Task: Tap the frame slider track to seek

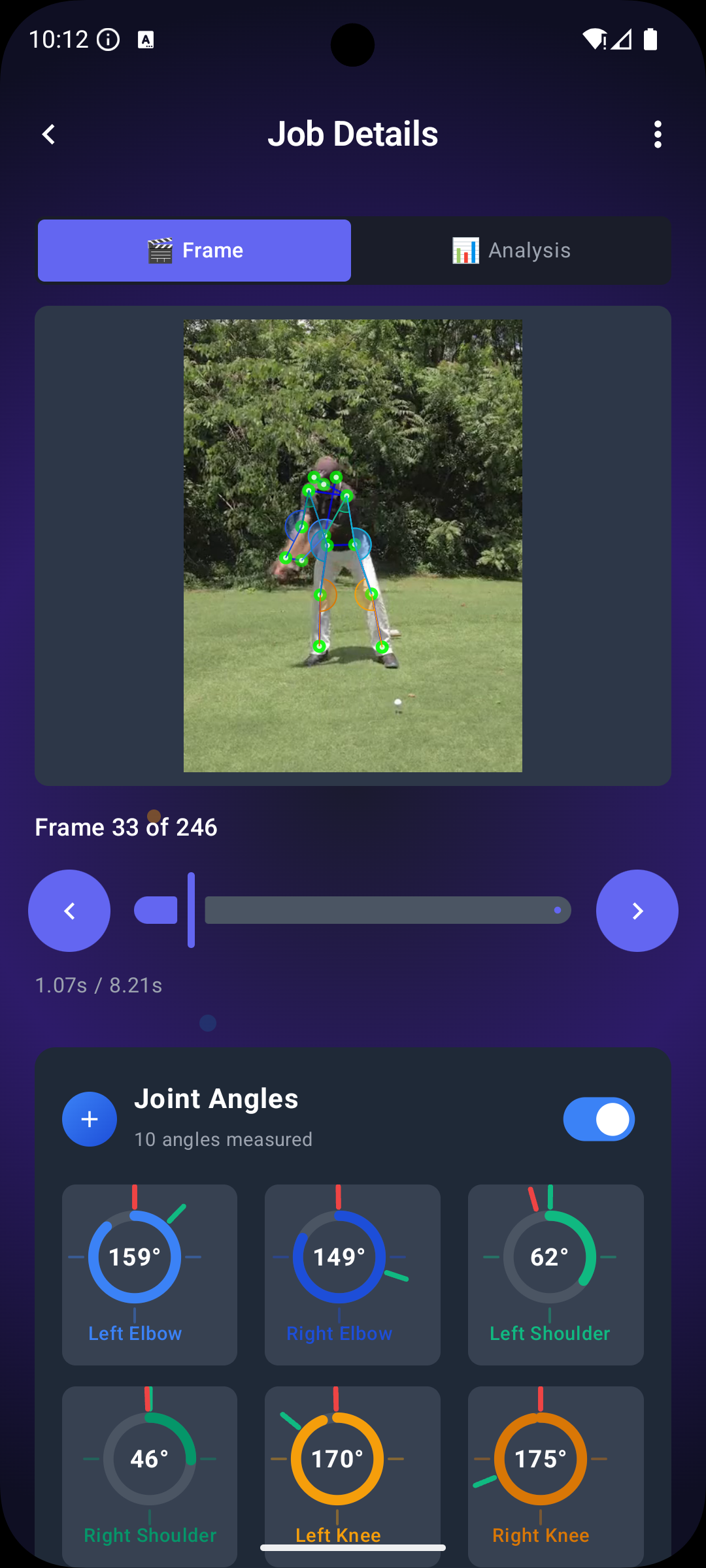Action: click(x=387, y=910)
